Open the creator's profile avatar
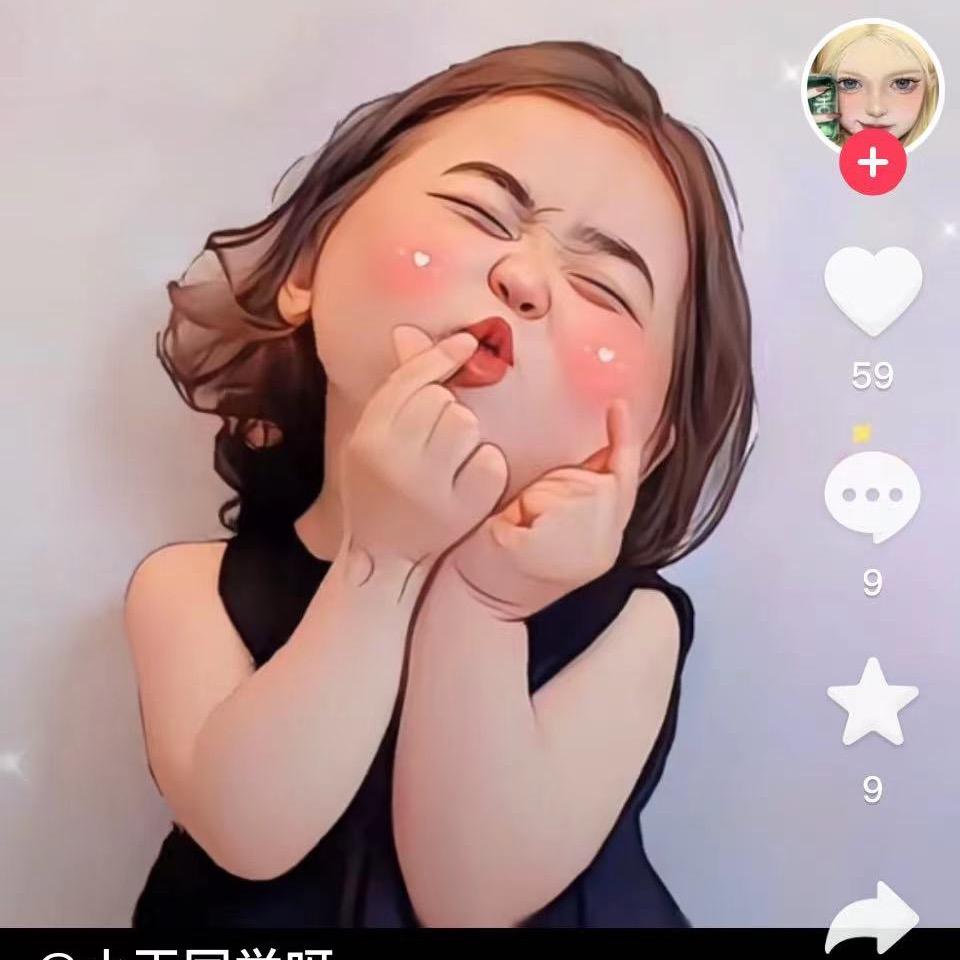960x960 pixels. (873, 86)
